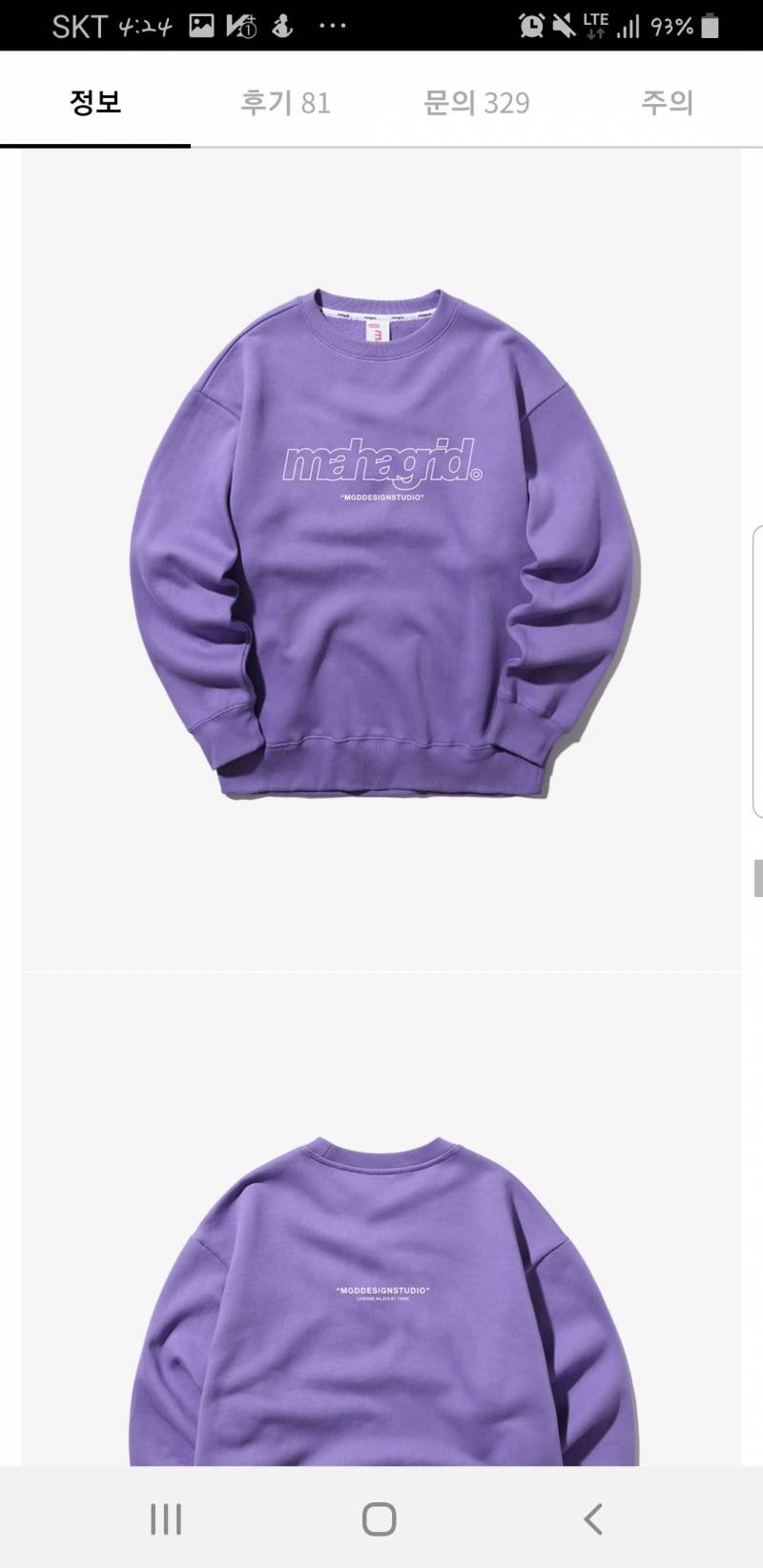Image resolution: width=763 pixels, height=1568 pixels.
Task: Go back using the system back button
Action: (x=593, y=1518)
